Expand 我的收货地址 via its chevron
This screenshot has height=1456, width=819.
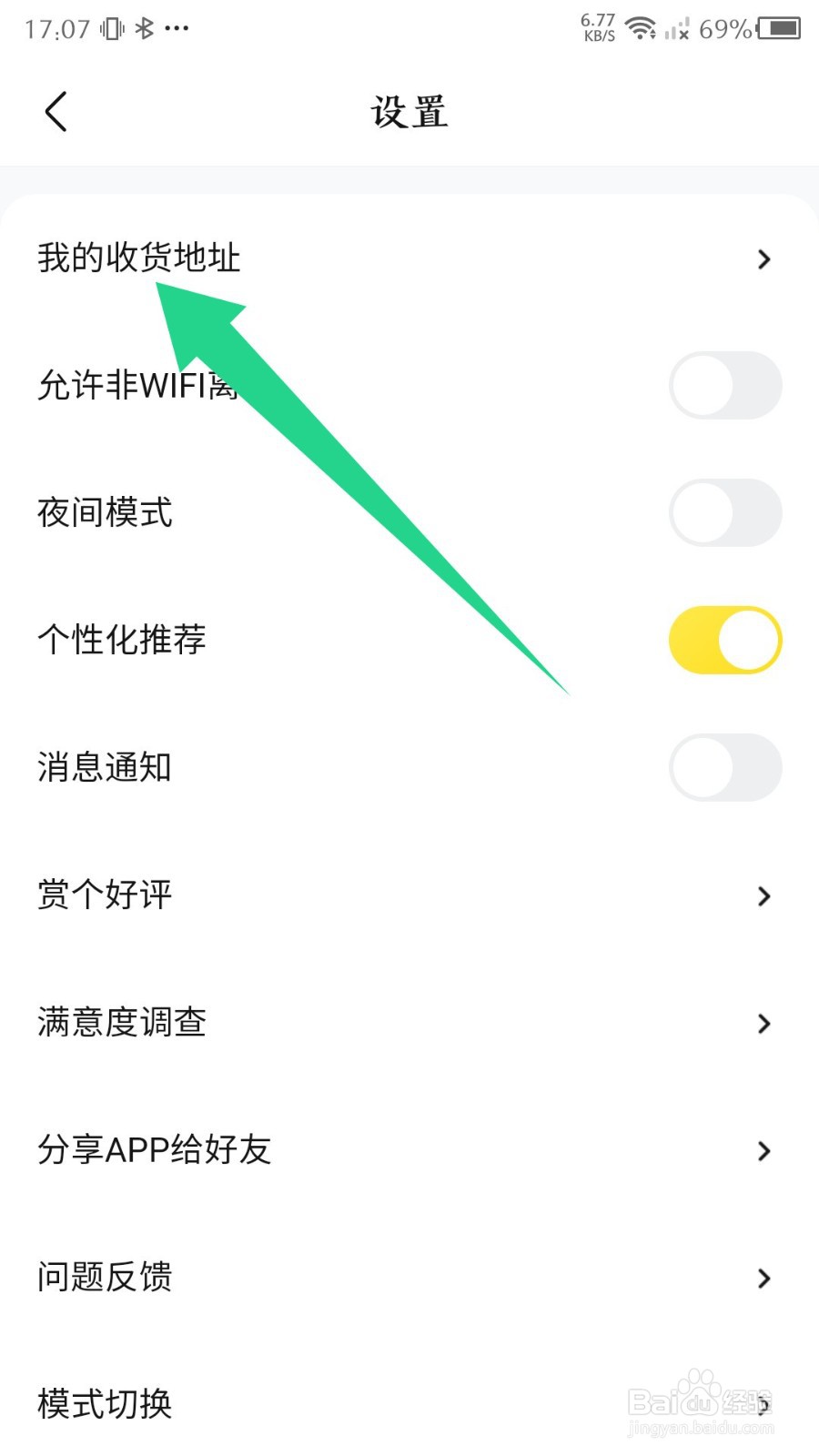point(763,259)
